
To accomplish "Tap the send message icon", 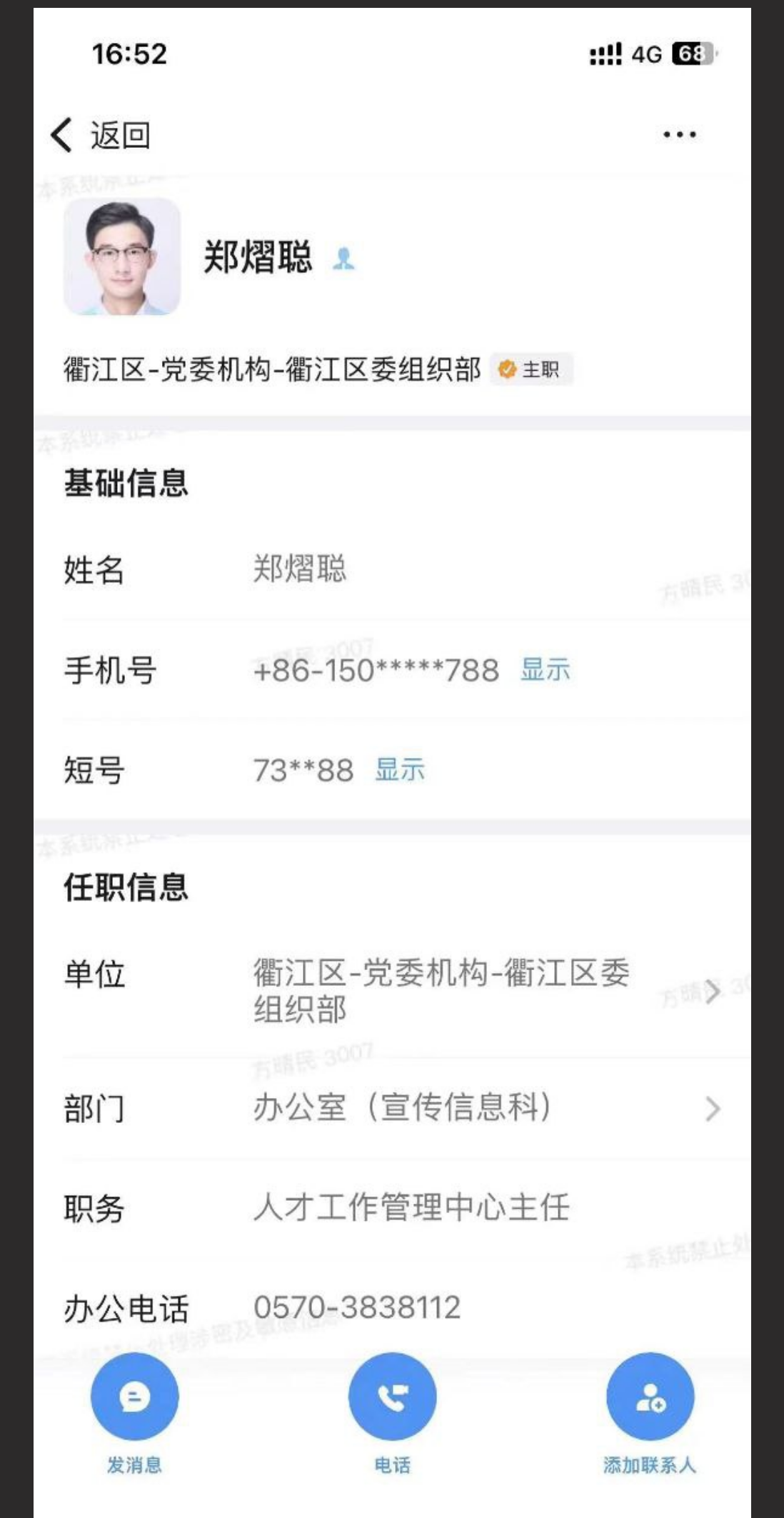I will 134,1398.
